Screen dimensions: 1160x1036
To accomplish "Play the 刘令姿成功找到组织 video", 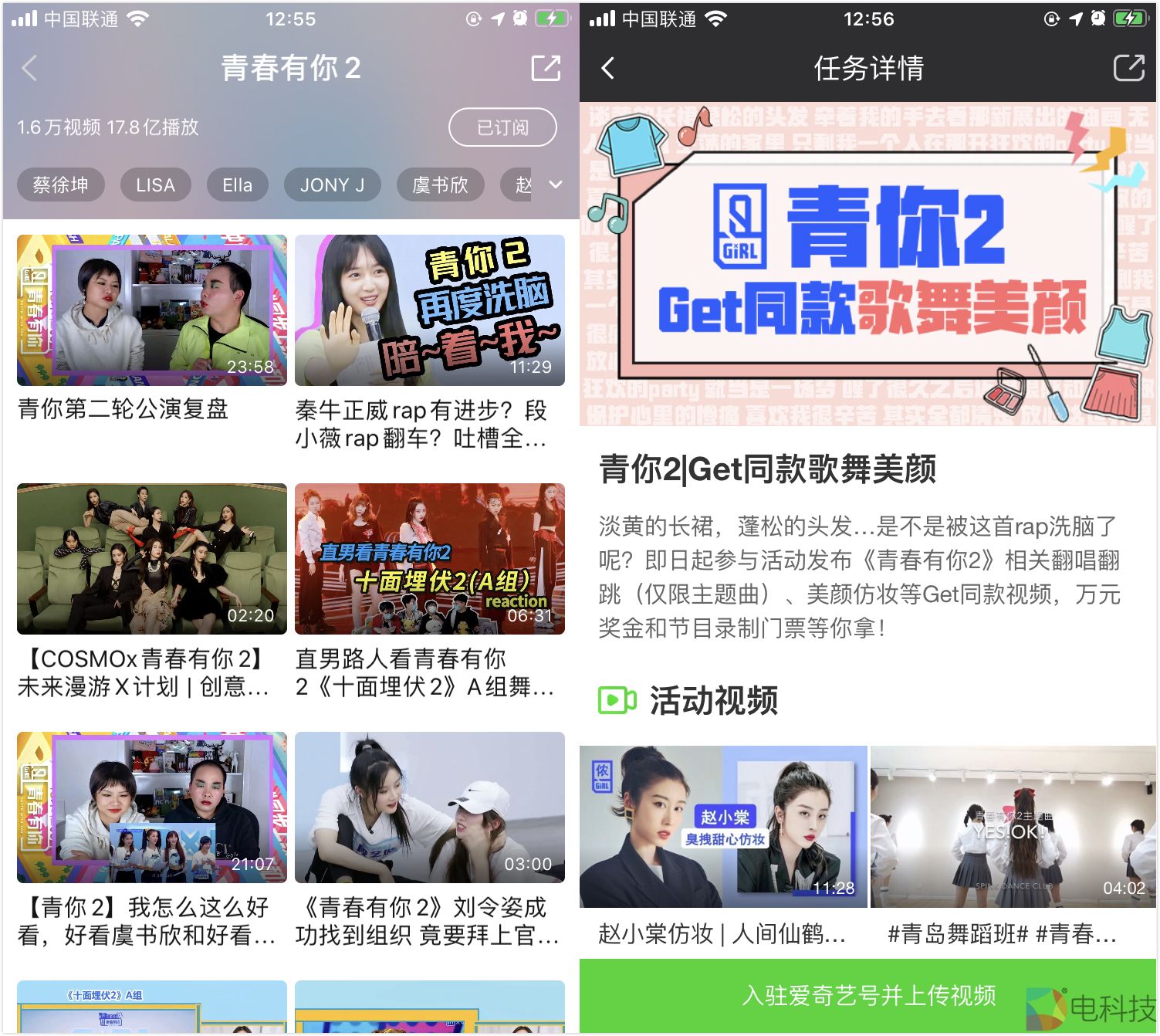I will click(x=430, y=807).
